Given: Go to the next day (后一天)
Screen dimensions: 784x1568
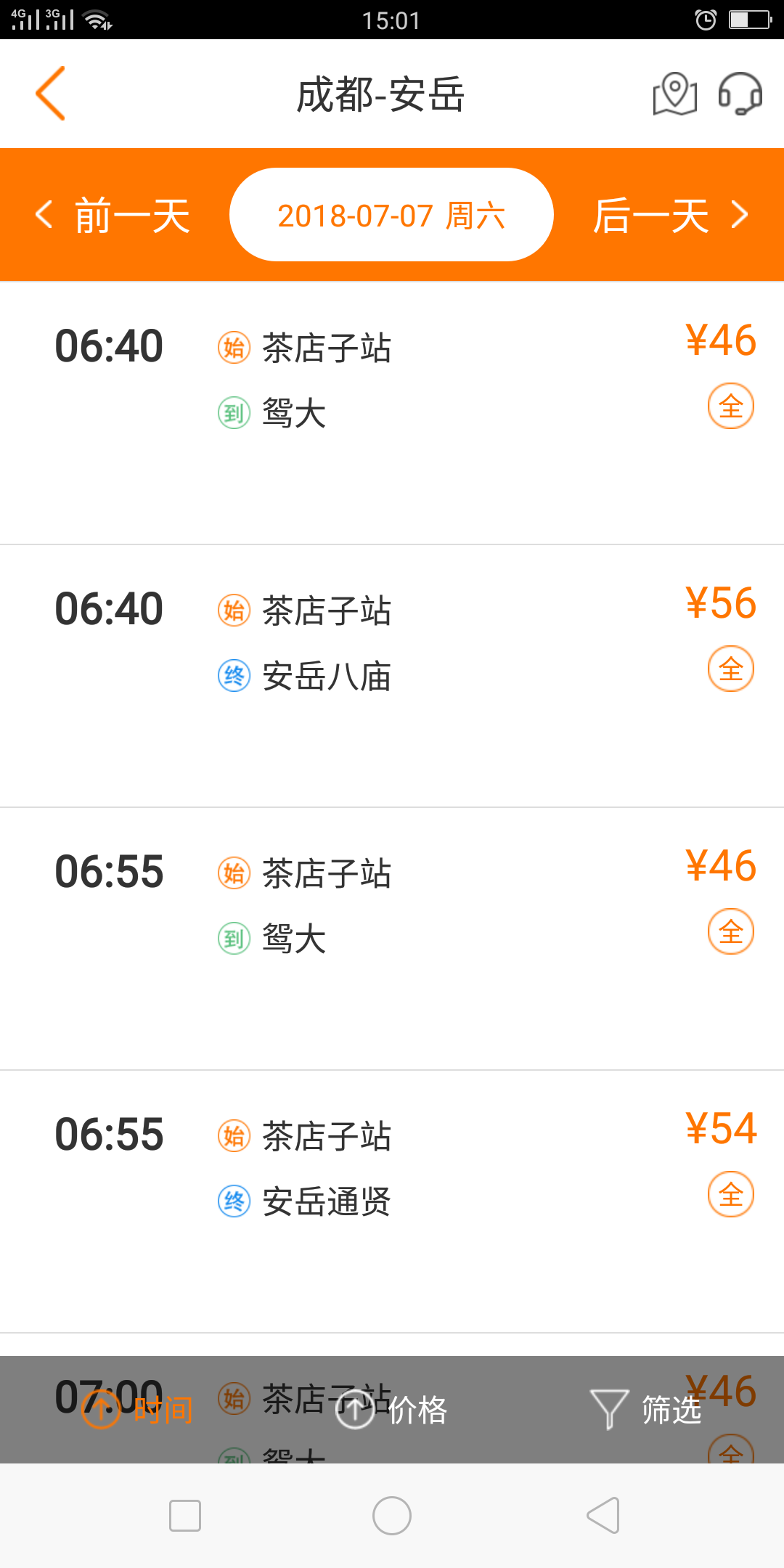Looking at the screenshot, I should coord(671,216).
